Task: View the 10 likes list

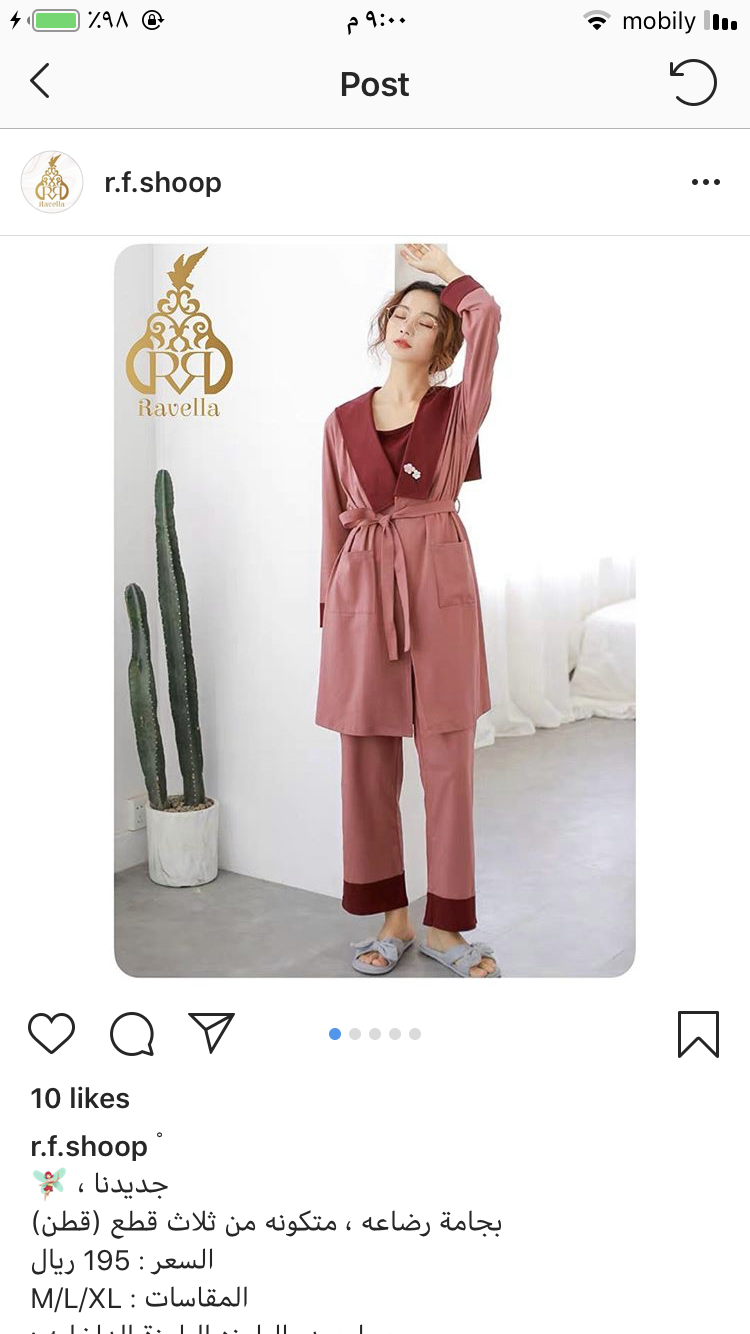Action: tap(80, 1098)
